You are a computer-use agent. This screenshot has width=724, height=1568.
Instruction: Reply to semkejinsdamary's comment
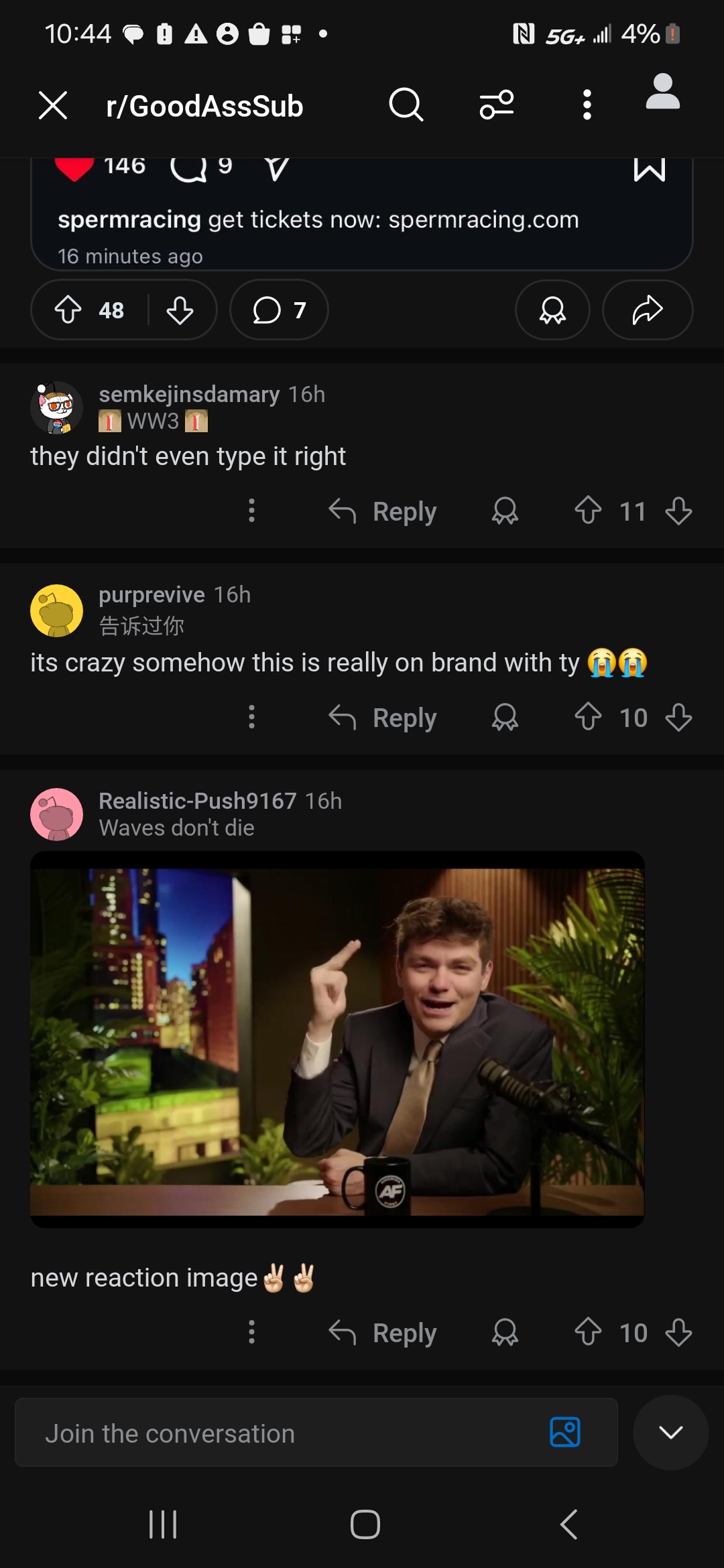383,511
